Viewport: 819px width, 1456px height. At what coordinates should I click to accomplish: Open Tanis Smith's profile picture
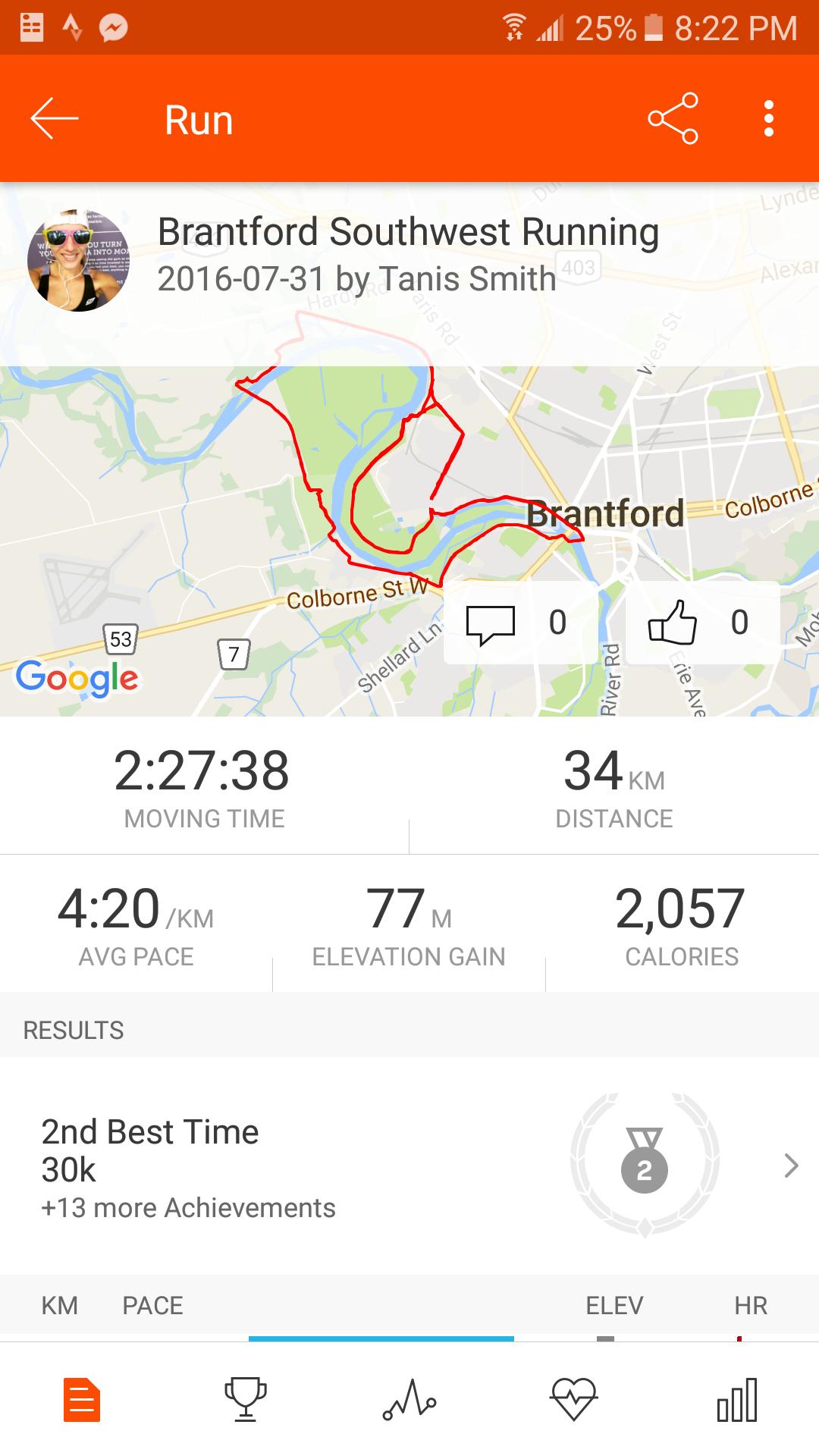coord(78,261)
